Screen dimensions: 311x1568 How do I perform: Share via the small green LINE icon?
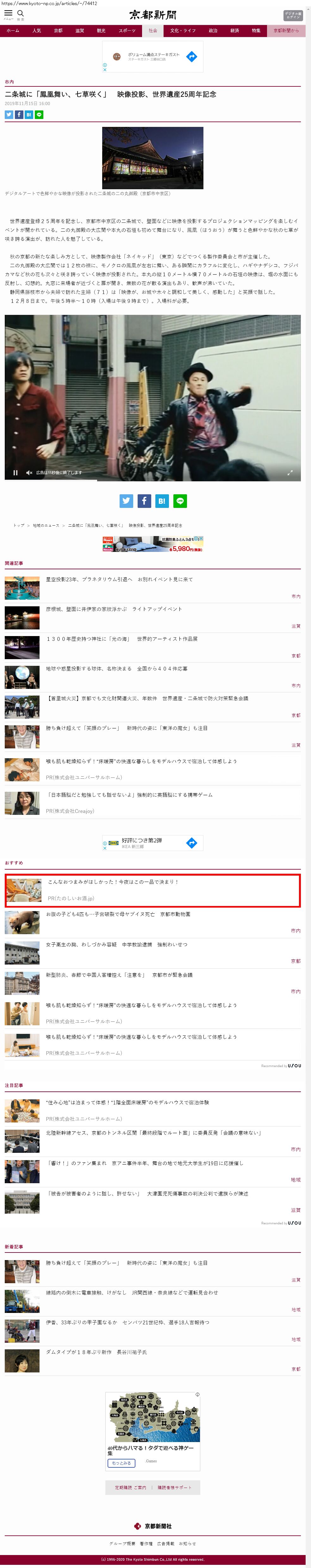click(39, 115)
